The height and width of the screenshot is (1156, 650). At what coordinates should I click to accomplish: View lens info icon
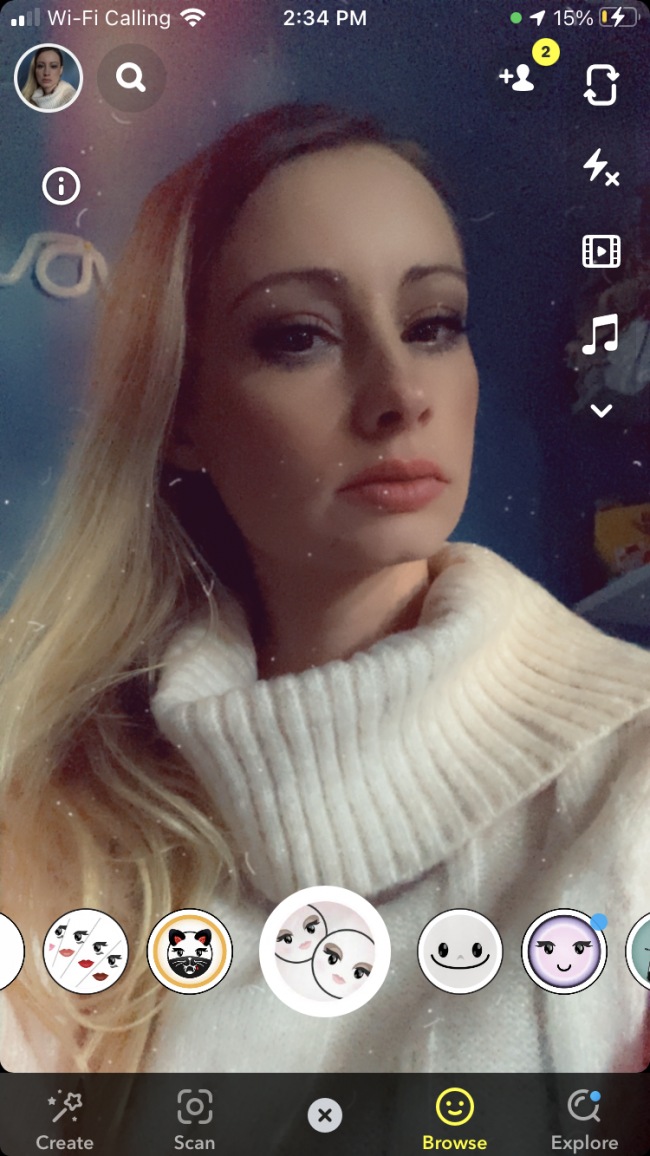click(61, 186)
